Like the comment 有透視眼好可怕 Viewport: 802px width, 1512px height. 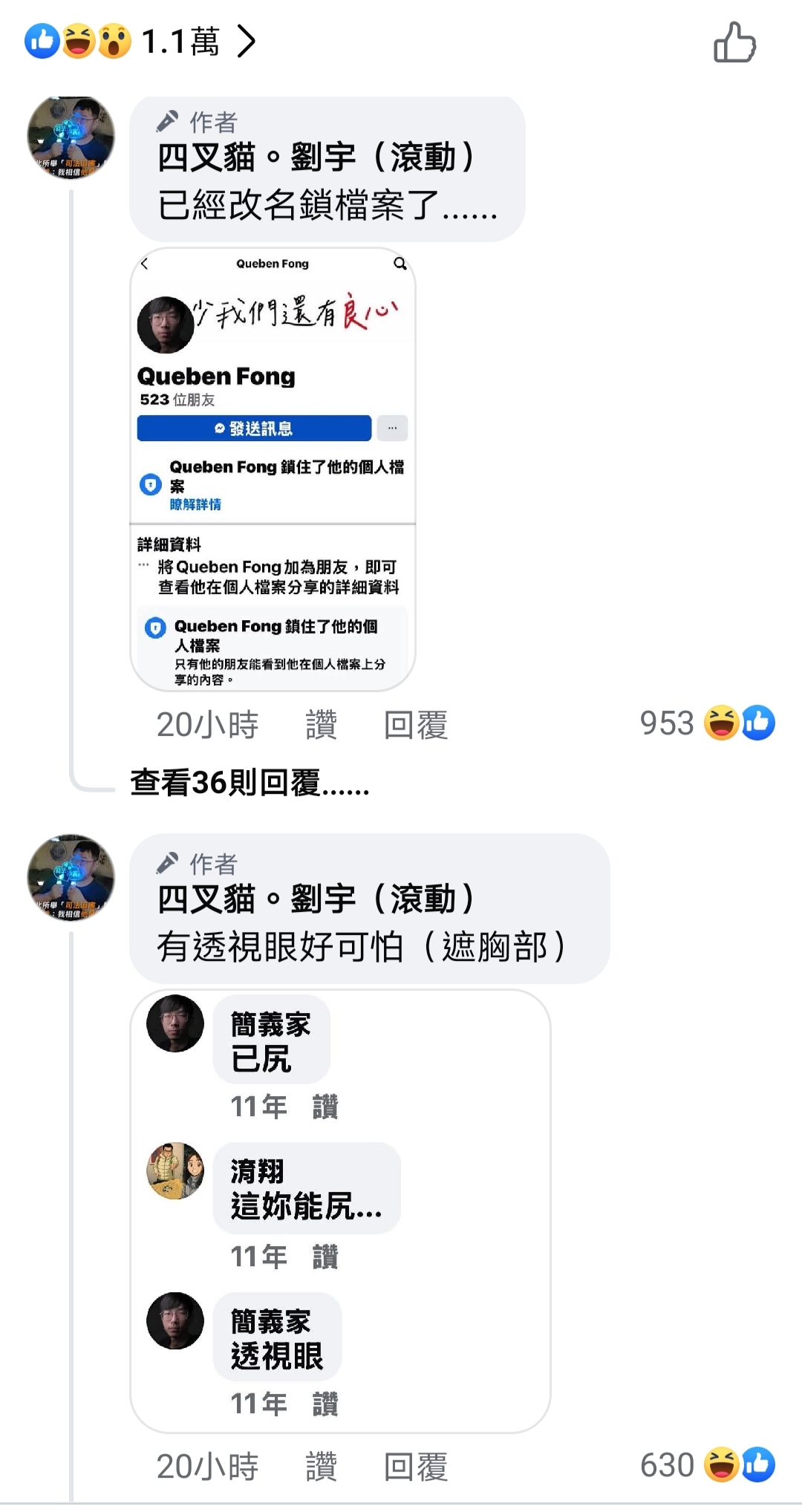(321, 1467)
